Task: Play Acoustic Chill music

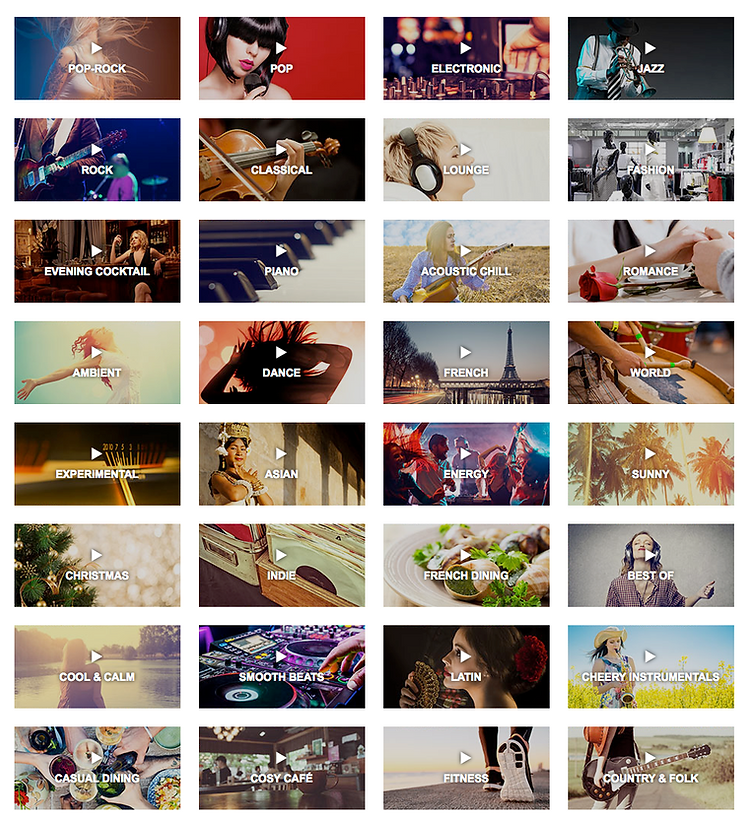Action: click(x=466, y=261)
